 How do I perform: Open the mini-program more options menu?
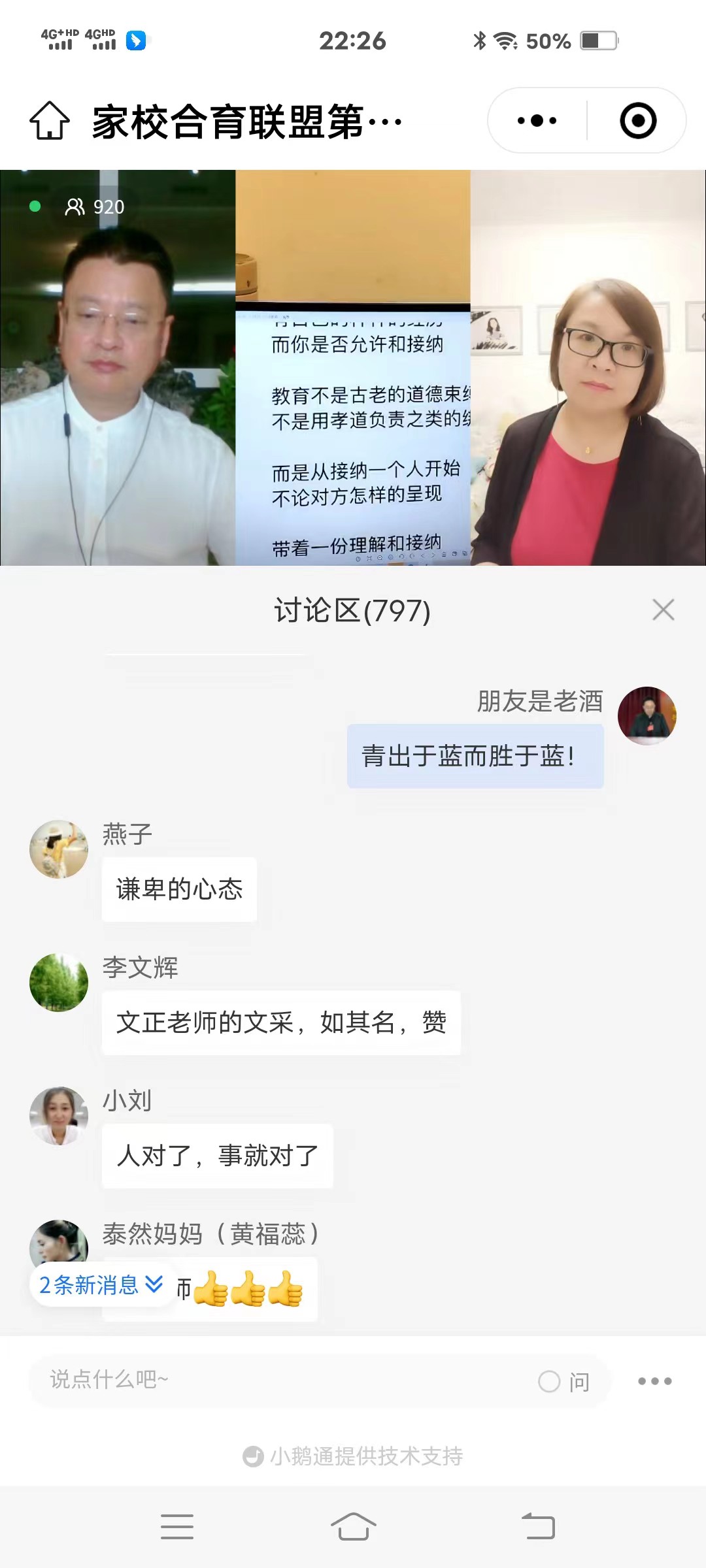tap(536, 120)
